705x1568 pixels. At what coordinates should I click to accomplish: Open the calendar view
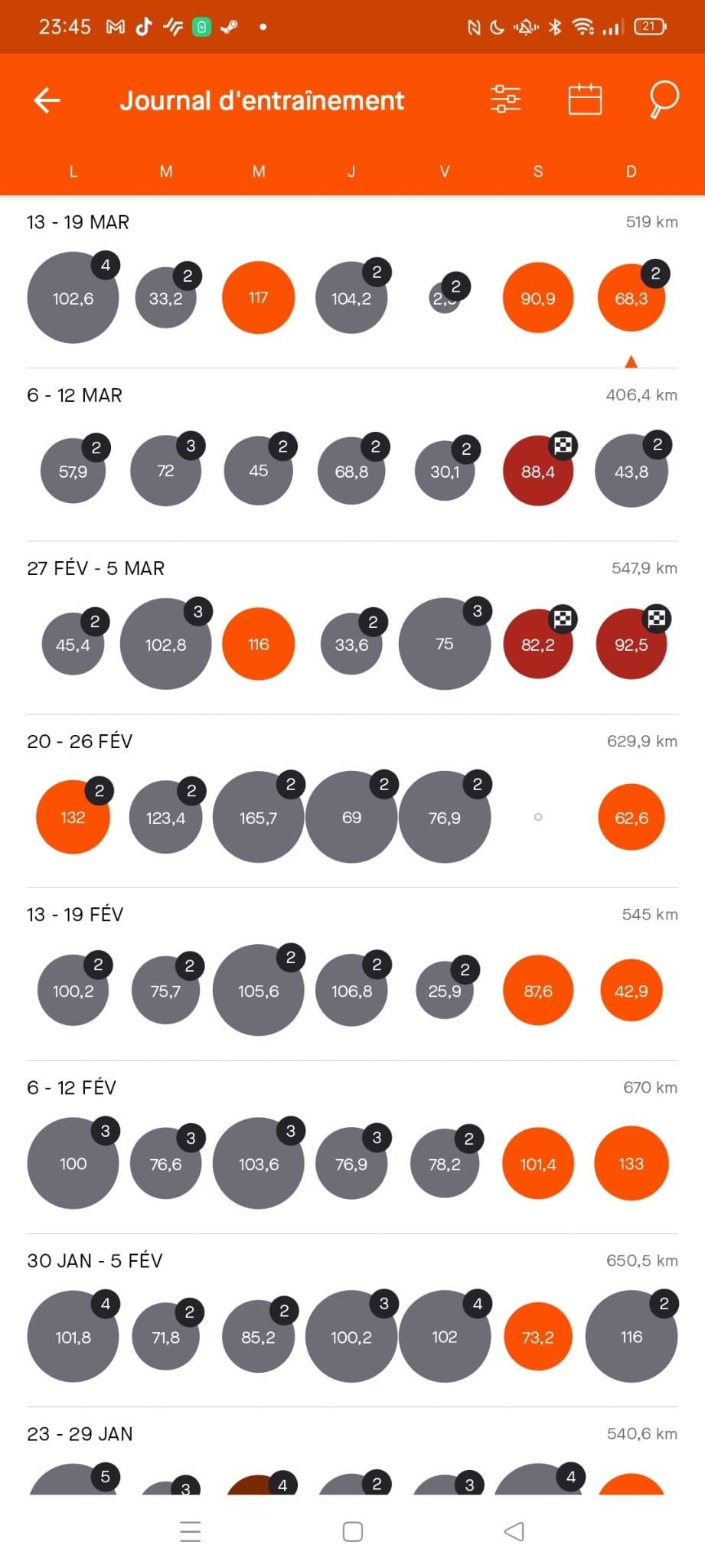point(585,100)
